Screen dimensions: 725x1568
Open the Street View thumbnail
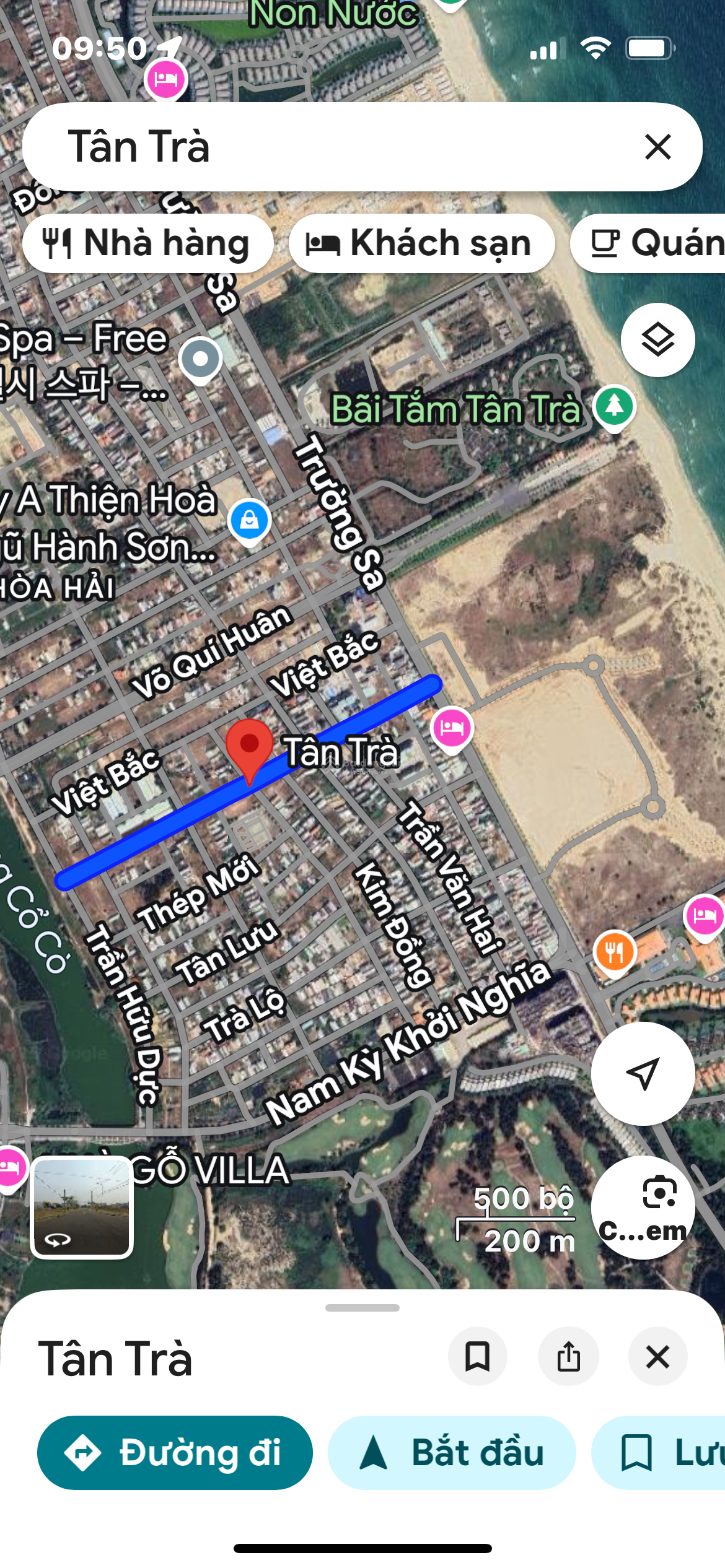[x=81, y=1208]
